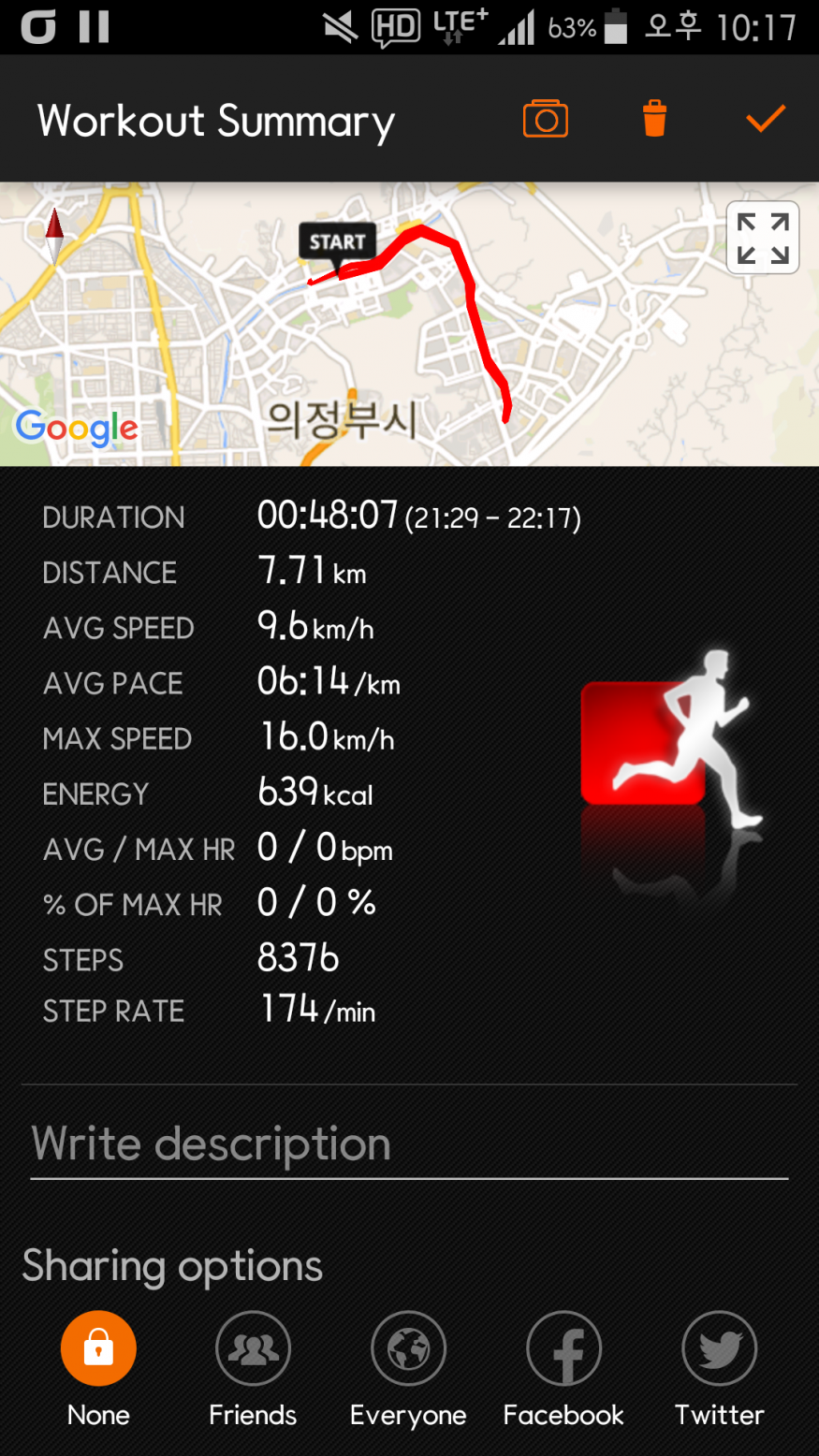Add a photo with the camera icon

click(545, 120)
